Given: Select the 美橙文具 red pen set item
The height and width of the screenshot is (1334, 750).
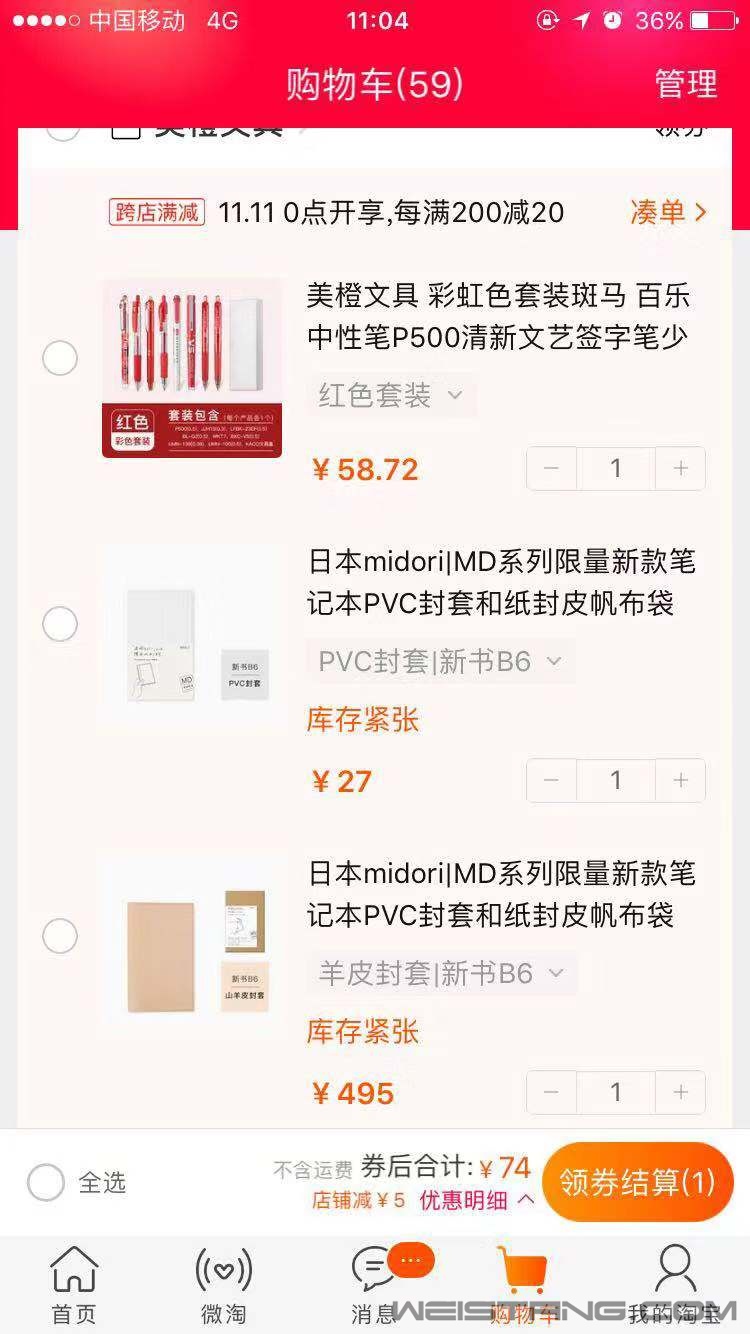Looking at the screenshot, I should click(60, 358).
